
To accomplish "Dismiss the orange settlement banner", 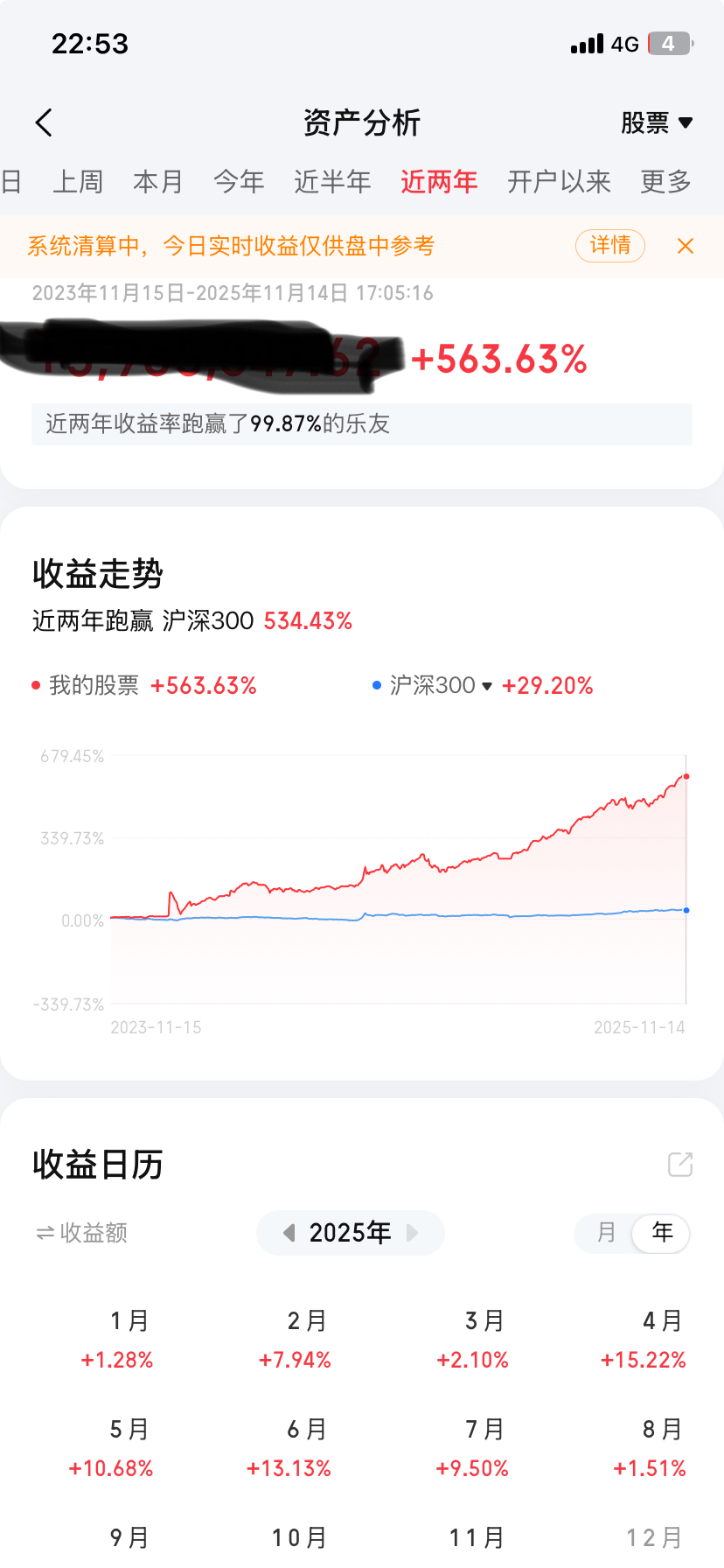I will [x=686, y=246].
